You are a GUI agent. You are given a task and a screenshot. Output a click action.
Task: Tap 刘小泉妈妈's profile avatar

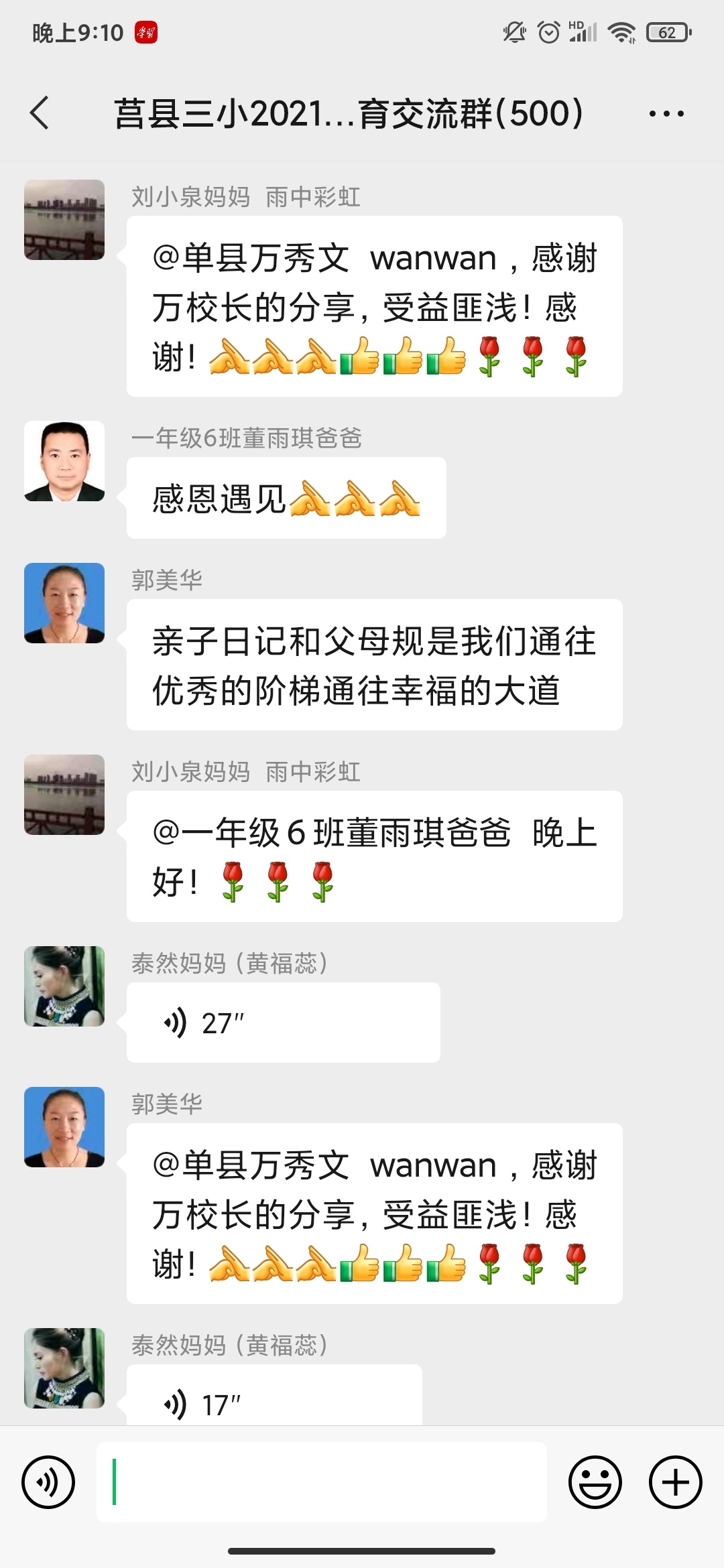[x=65, y=219]
